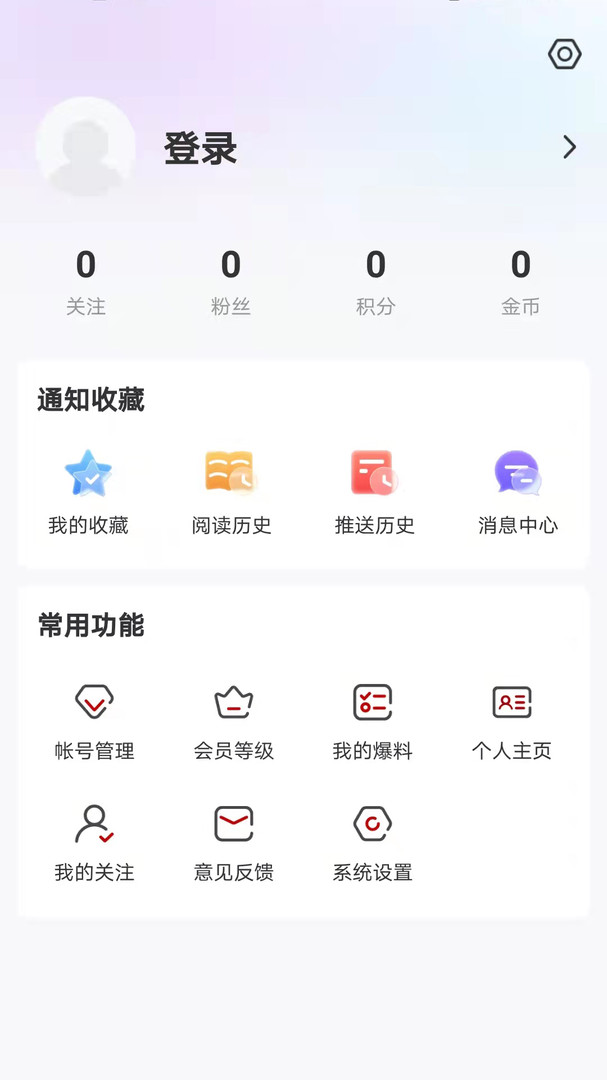Go to 个人主页
Viewport: 607px width, 1080px height.
tap(512, 720)
